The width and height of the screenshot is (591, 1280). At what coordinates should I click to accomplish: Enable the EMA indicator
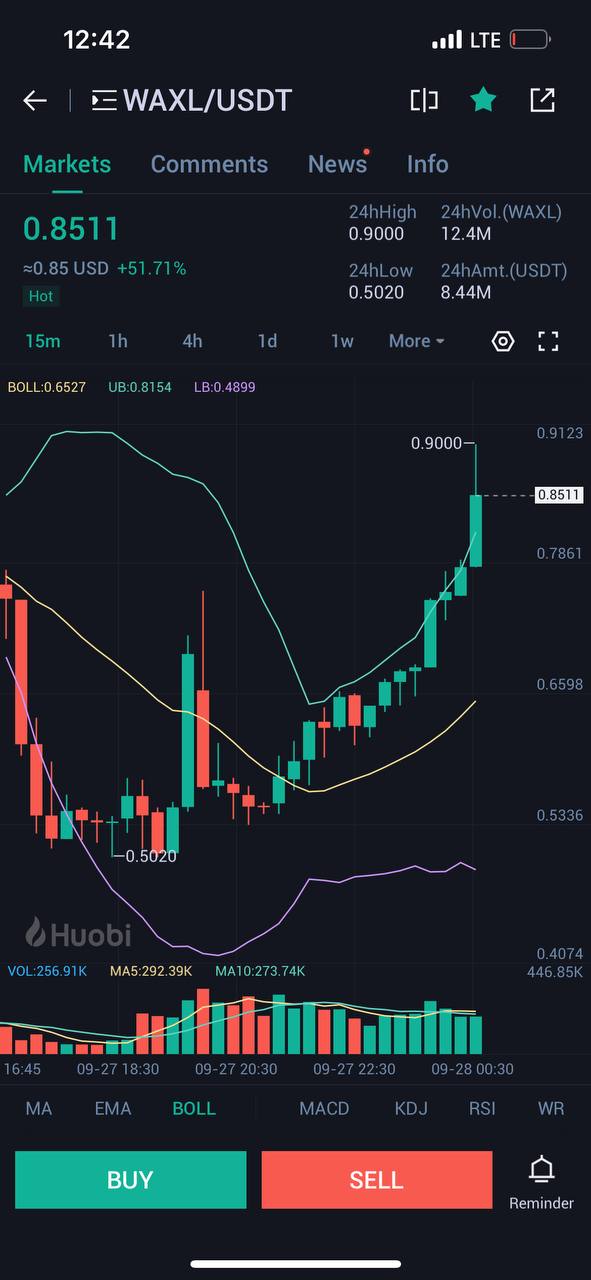point(113,1108)
